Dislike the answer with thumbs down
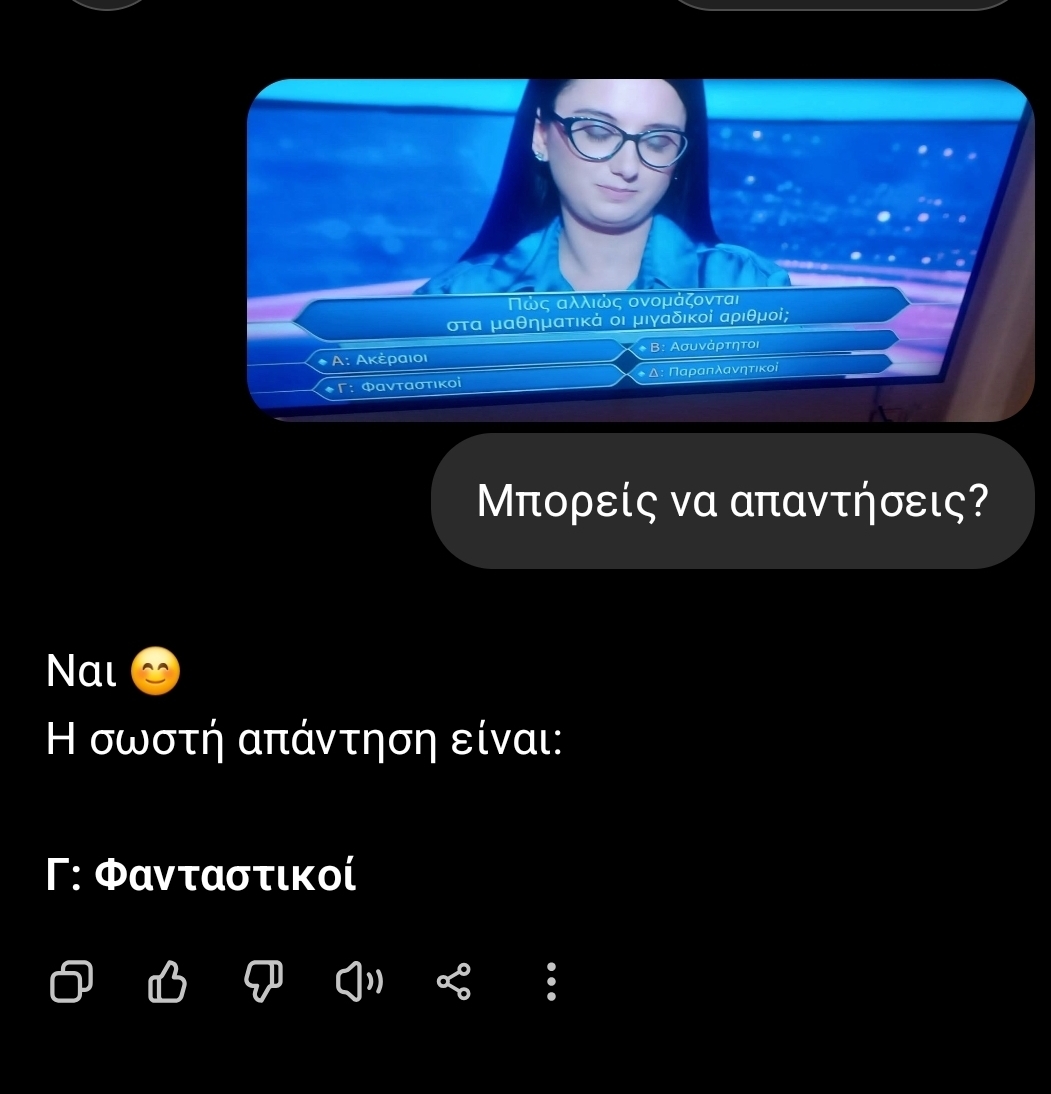 (264, 982)
